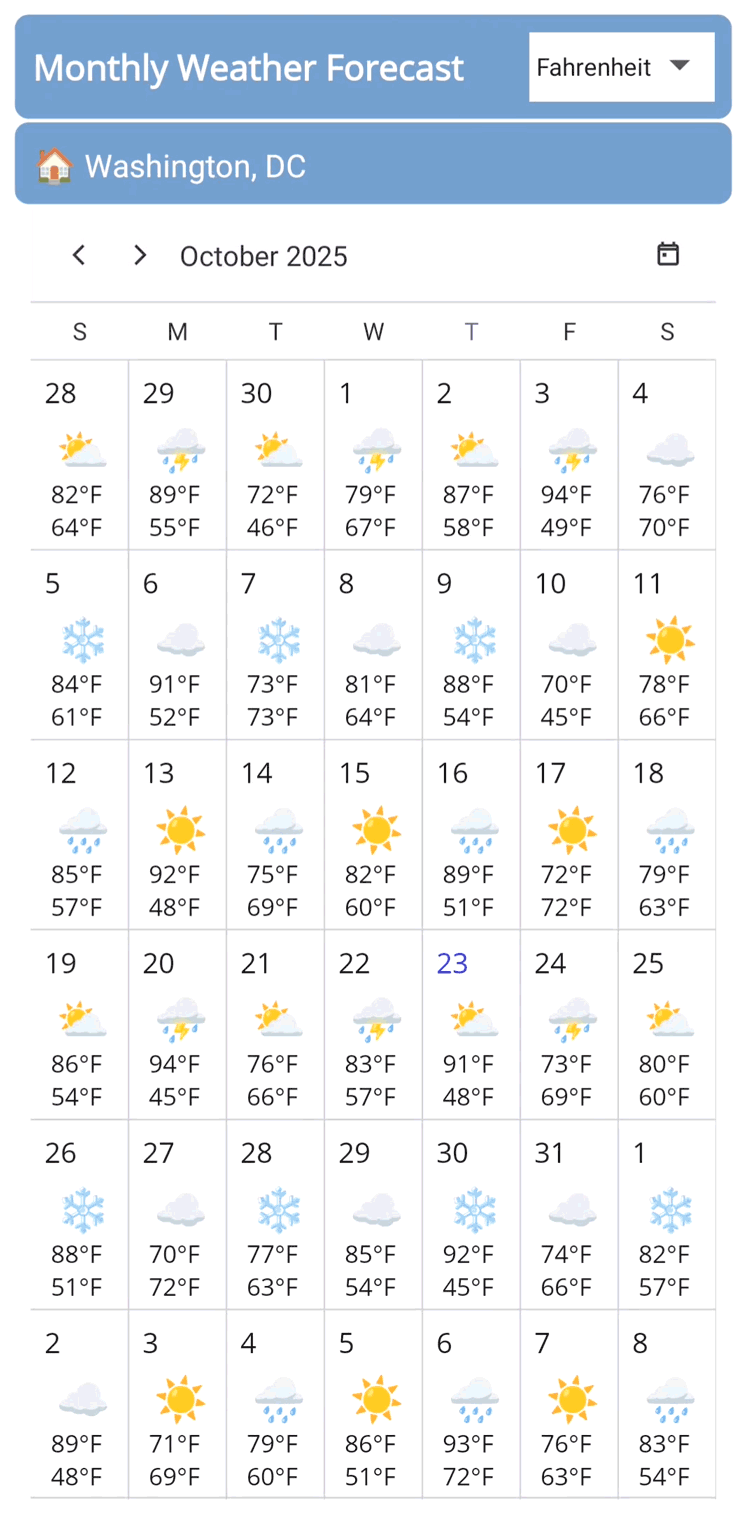Click the partly cloudy icon on October 19

pyautogui.click(x=80, y=1020)
